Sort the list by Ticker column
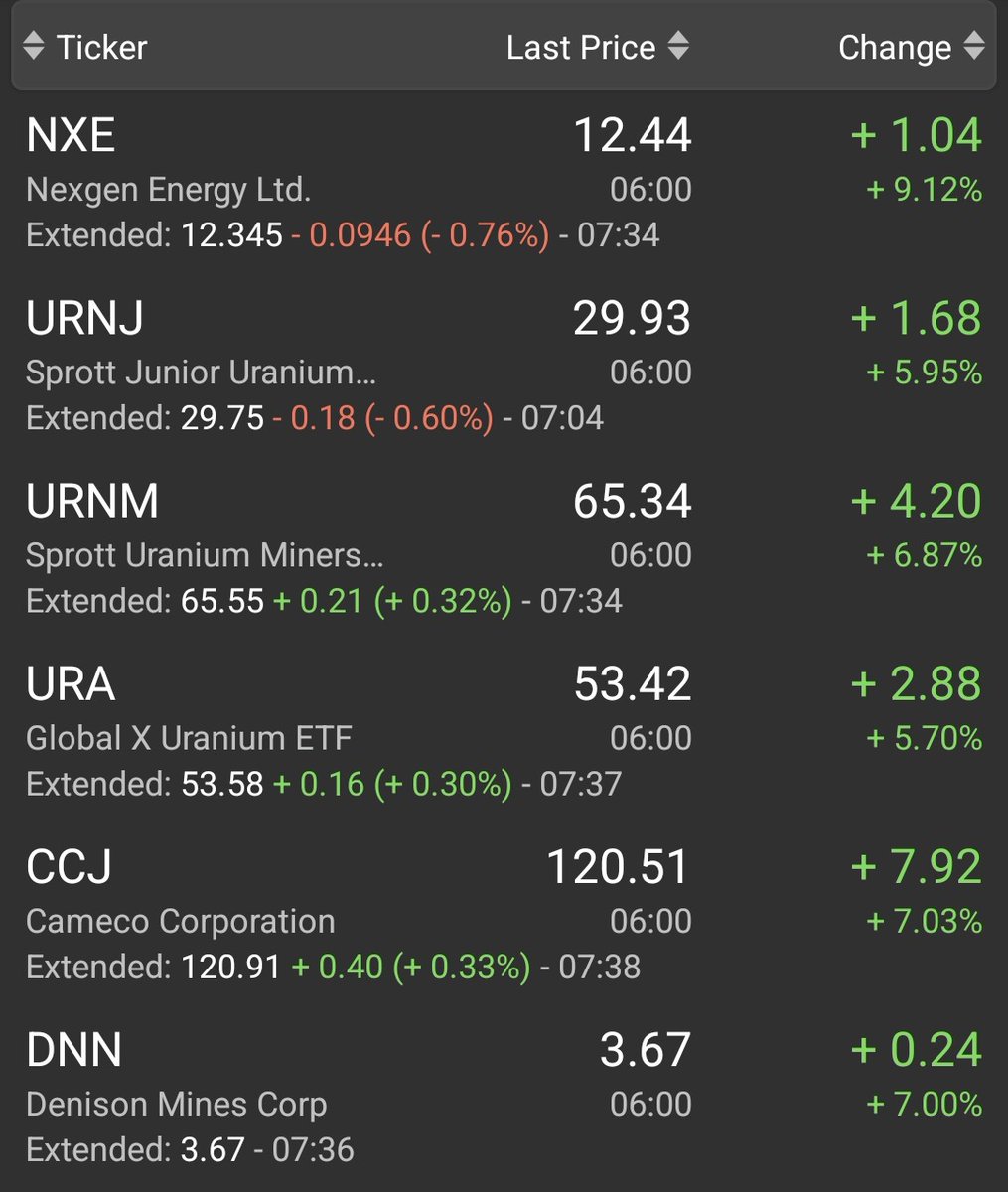 (x=85, y=47)
